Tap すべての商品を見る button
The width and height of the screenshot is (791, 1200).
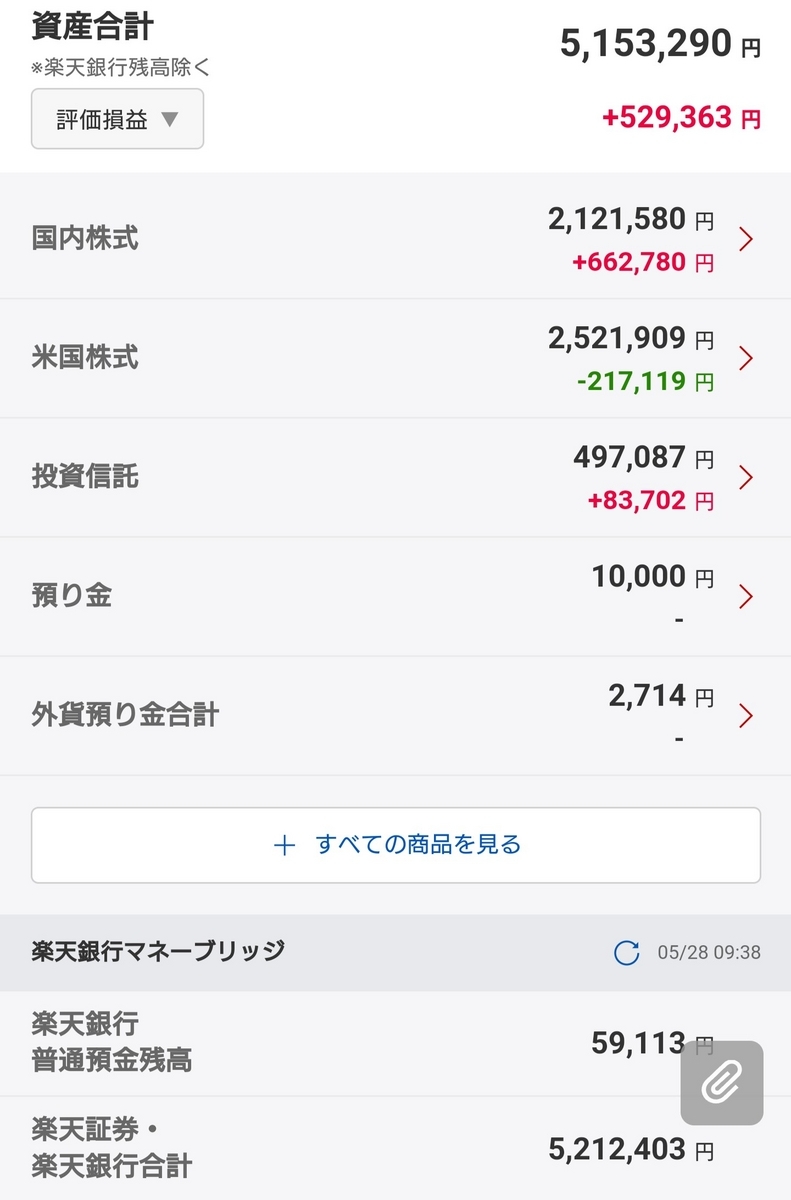[x=395, y=845]
